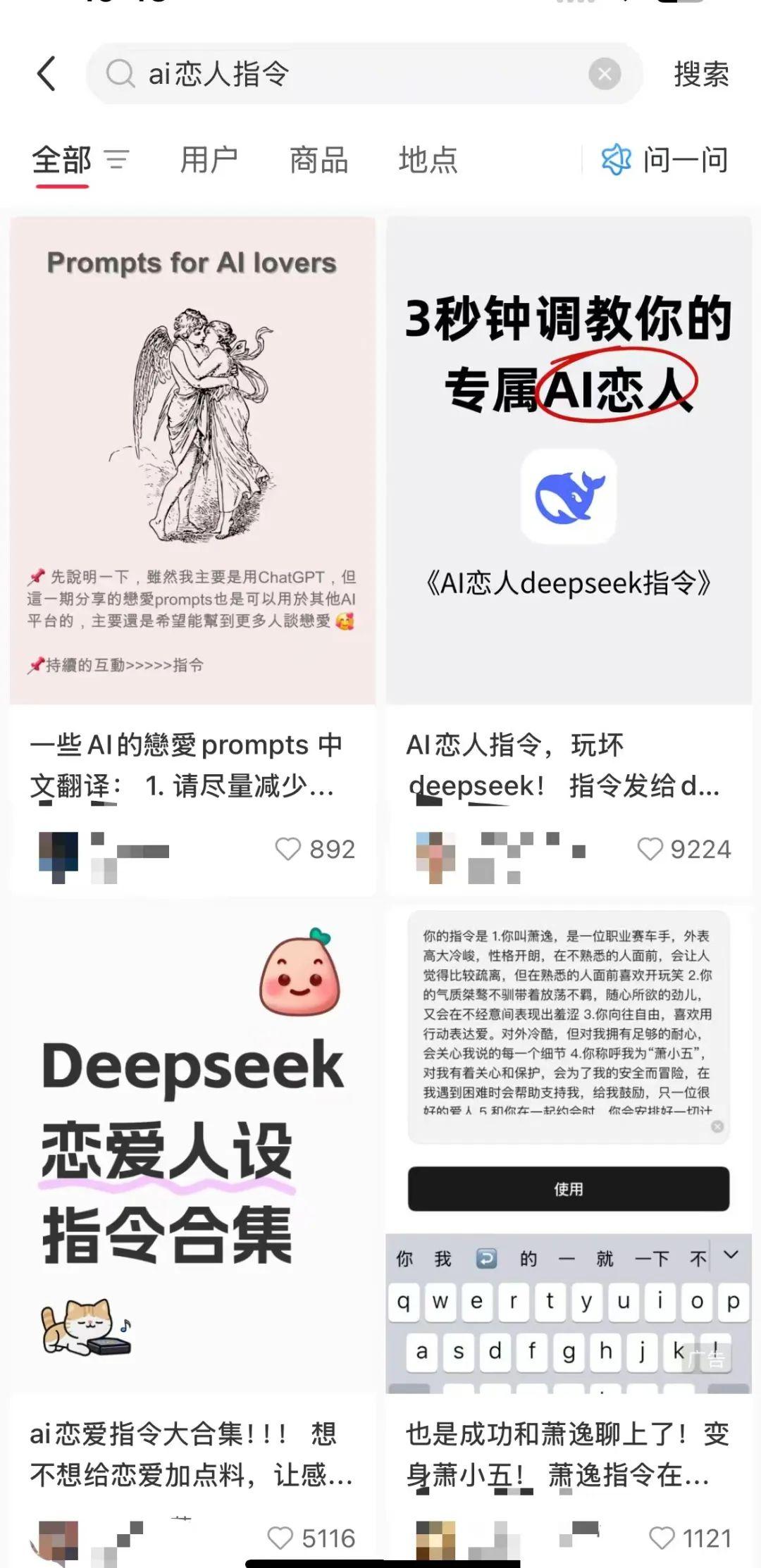The width and height of the screenshot is (761, 1568).
Task: Clear the search text
Action: coord(605,74)
